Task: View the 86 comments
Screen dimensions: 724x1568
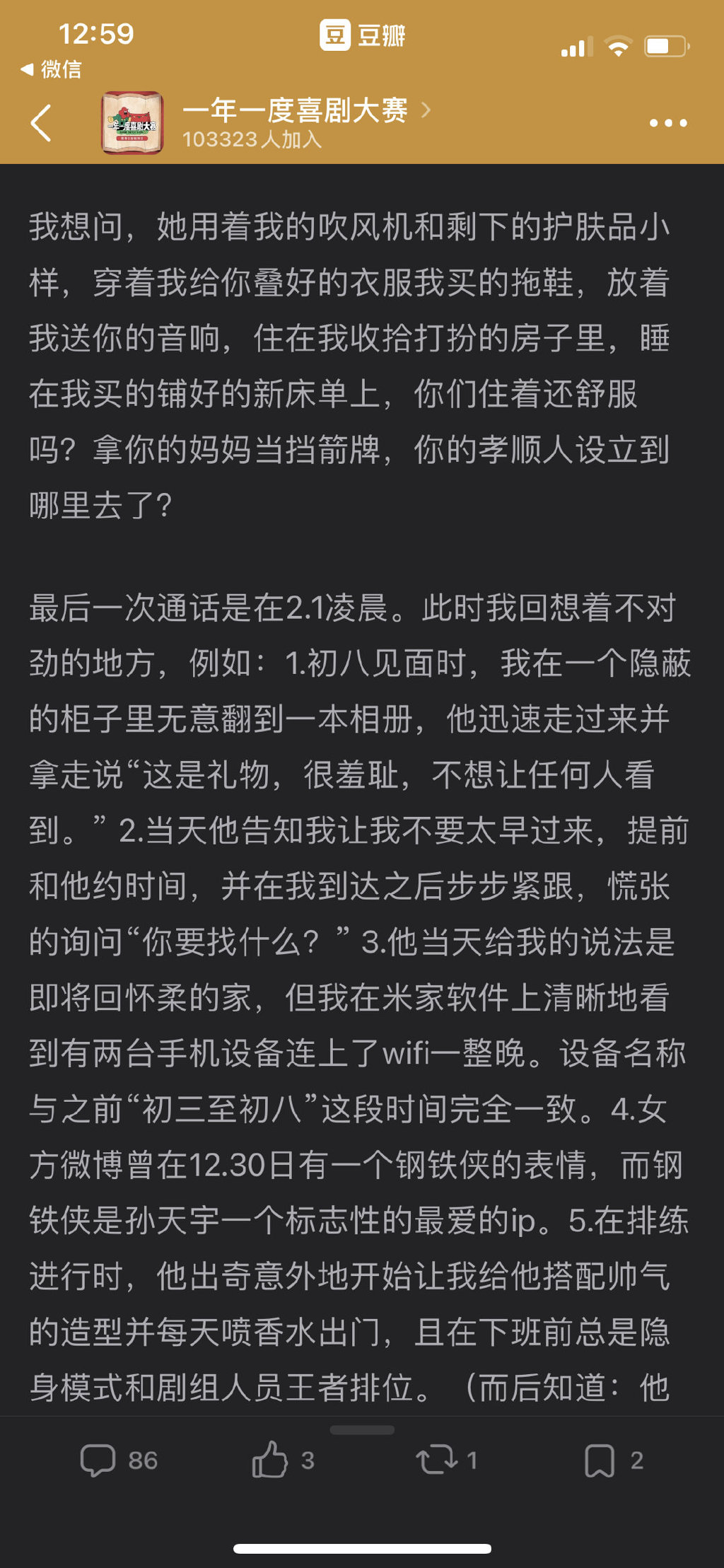Action: tap(119, 1460)
